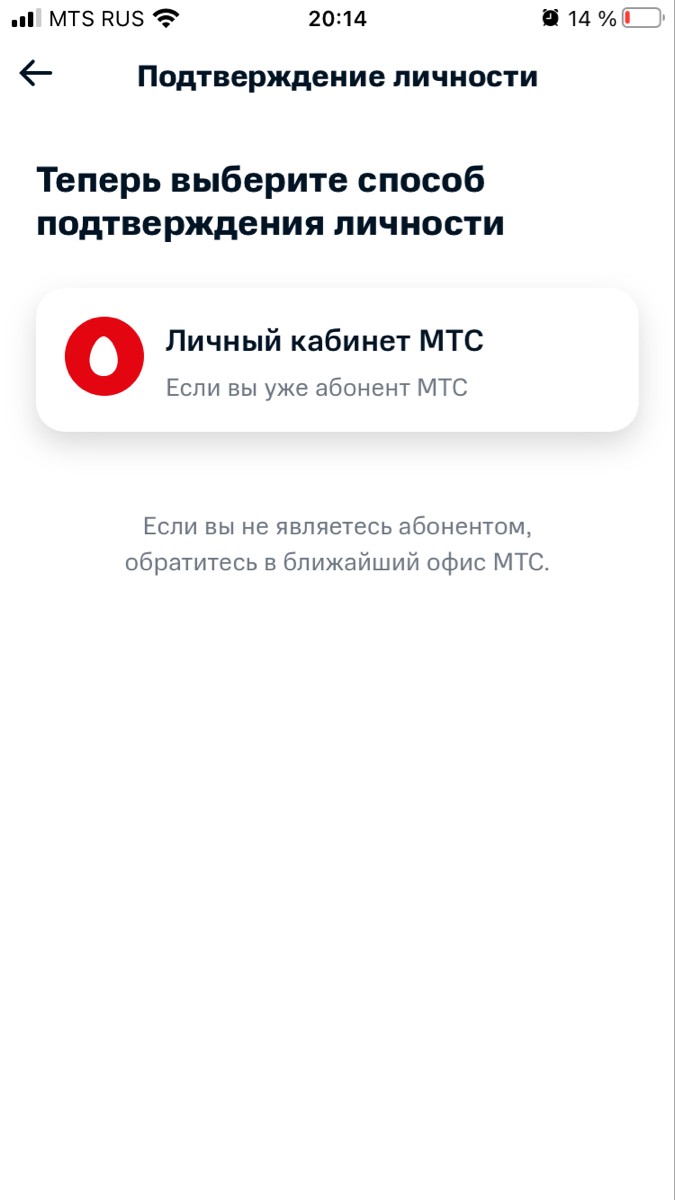The image size is (675, 1200).
Task: Select the Личный кабинет МТС option
Action: 337,360
